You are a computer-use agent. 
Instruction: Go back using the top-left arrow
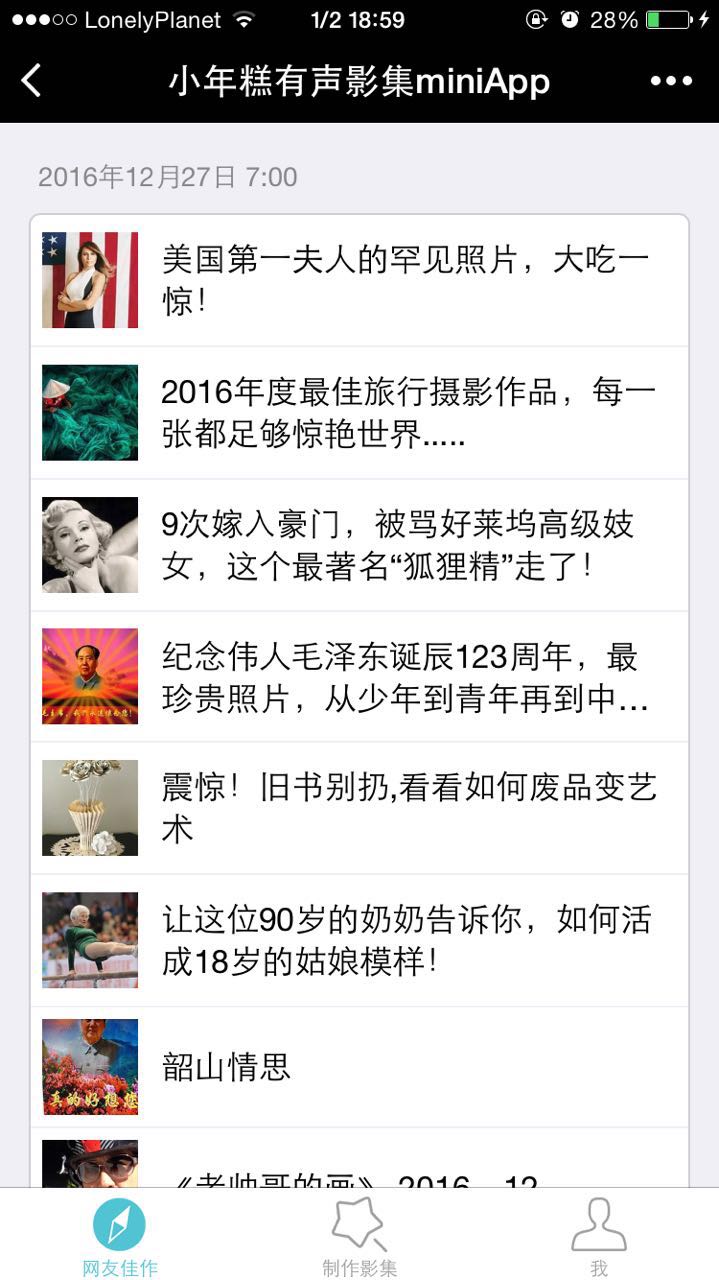tap(32, 81)
